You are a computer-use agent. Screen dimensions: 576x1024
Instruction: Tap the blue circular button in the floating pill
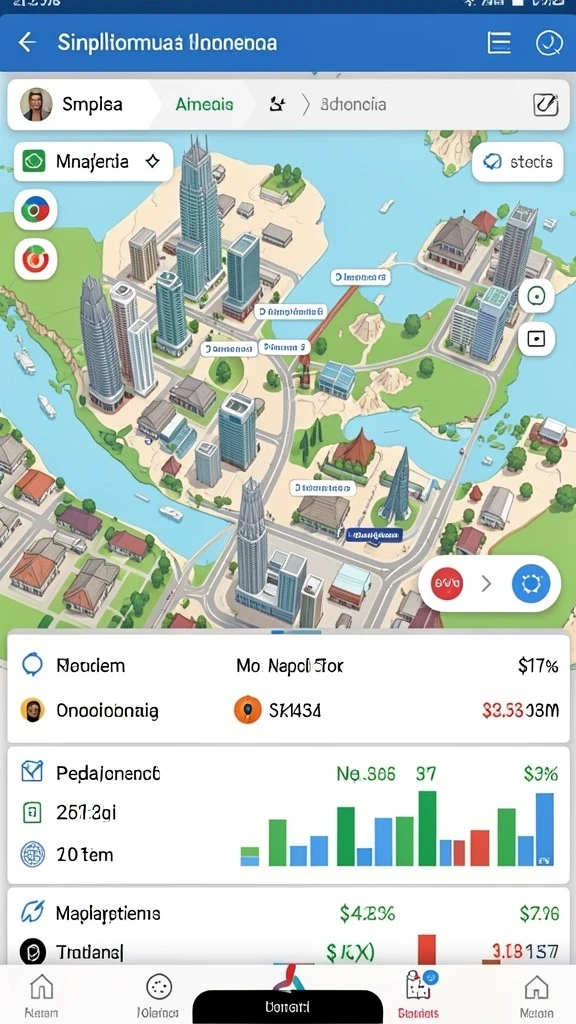pyautogui.click(x=531, y=583)
